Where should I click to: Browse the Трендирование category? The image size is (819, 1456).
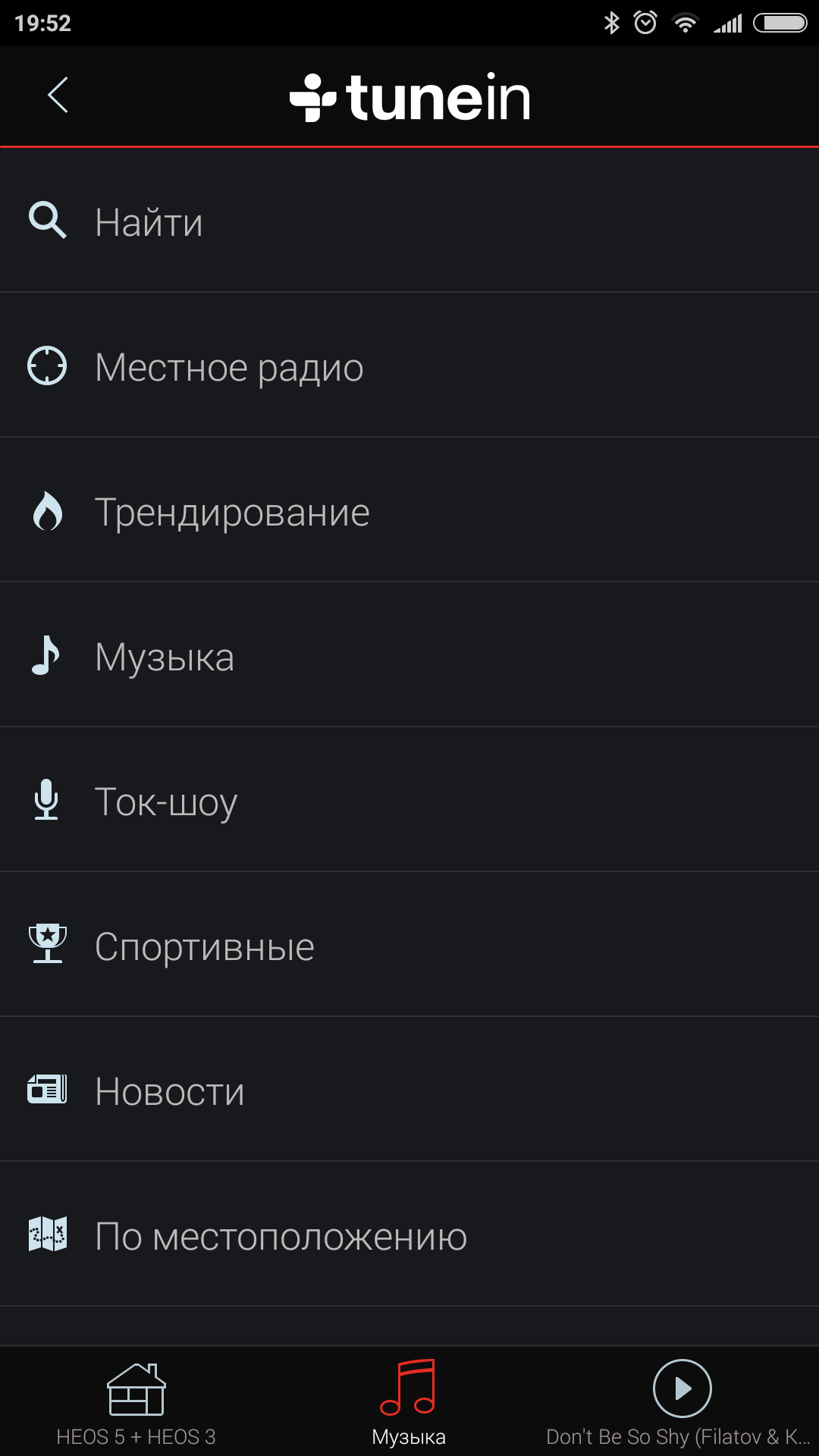click(232, 512)
